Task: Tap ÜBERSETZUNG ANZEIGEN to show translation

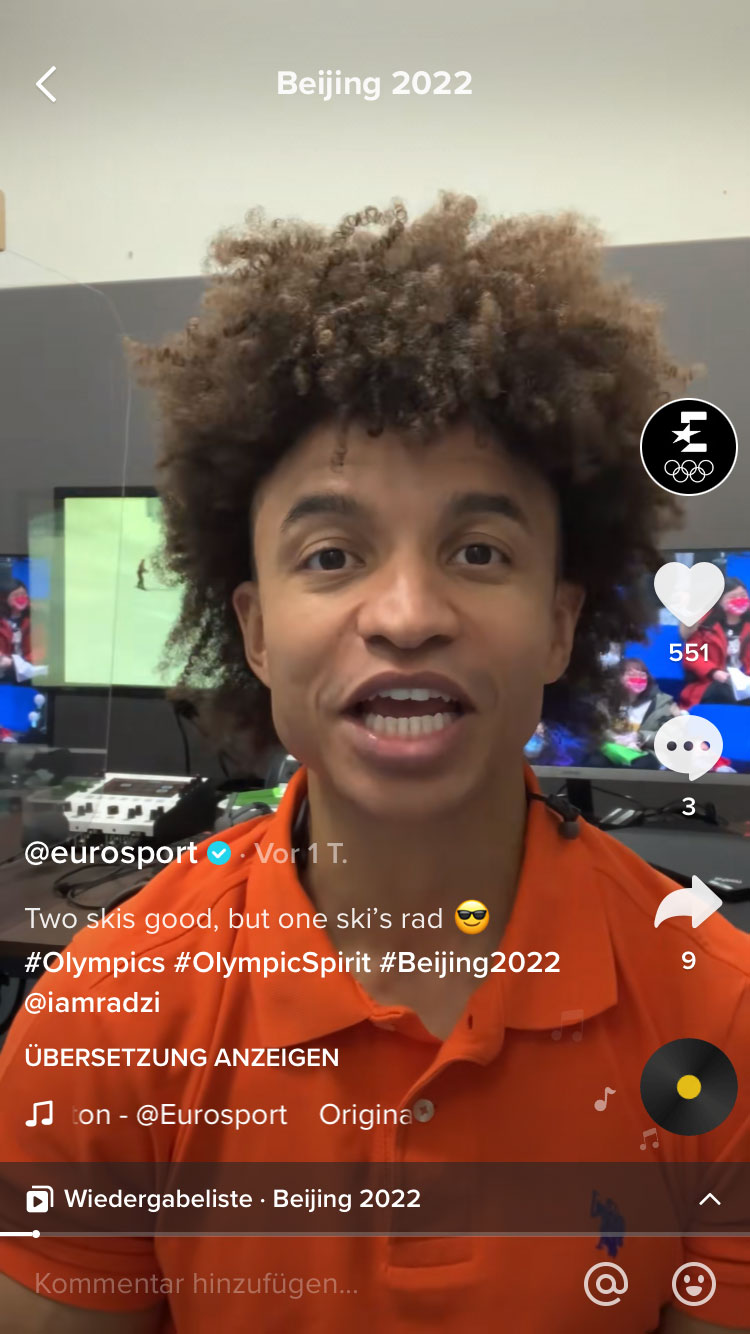Action: (x=182, y=1057)
